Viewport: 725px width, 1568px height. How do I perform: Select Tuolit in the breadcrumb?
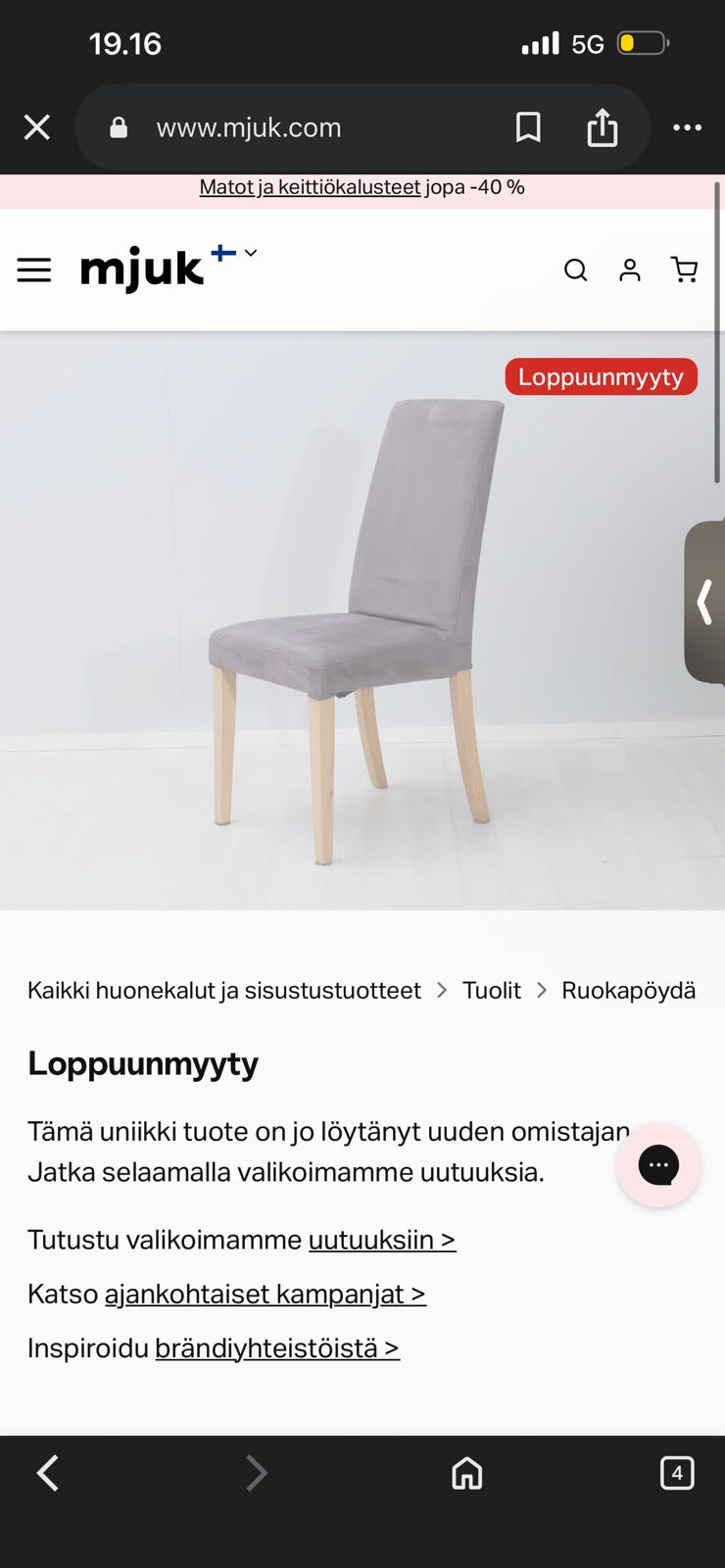pos(491,990)
